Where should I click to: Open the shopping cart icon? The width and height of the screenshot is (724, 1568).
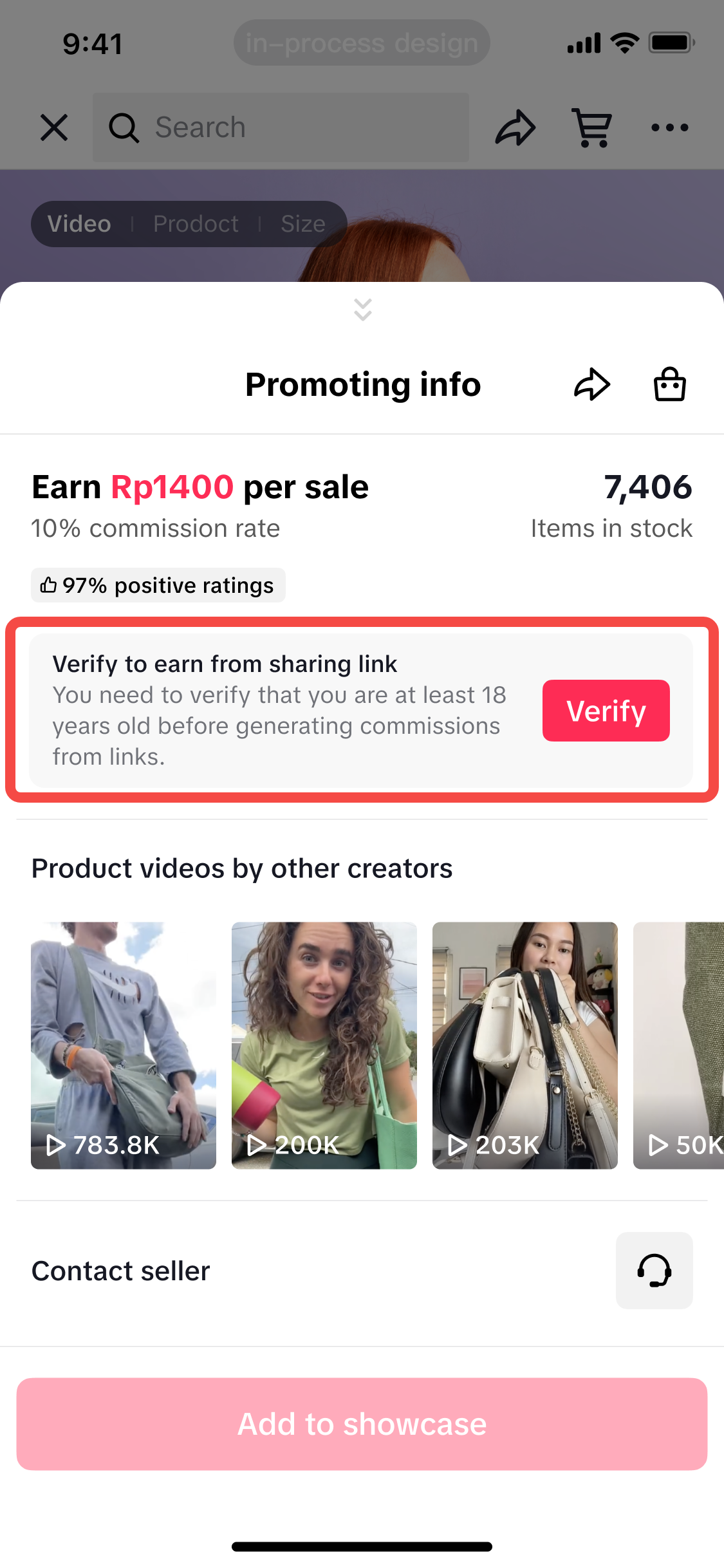click(591, 127)
